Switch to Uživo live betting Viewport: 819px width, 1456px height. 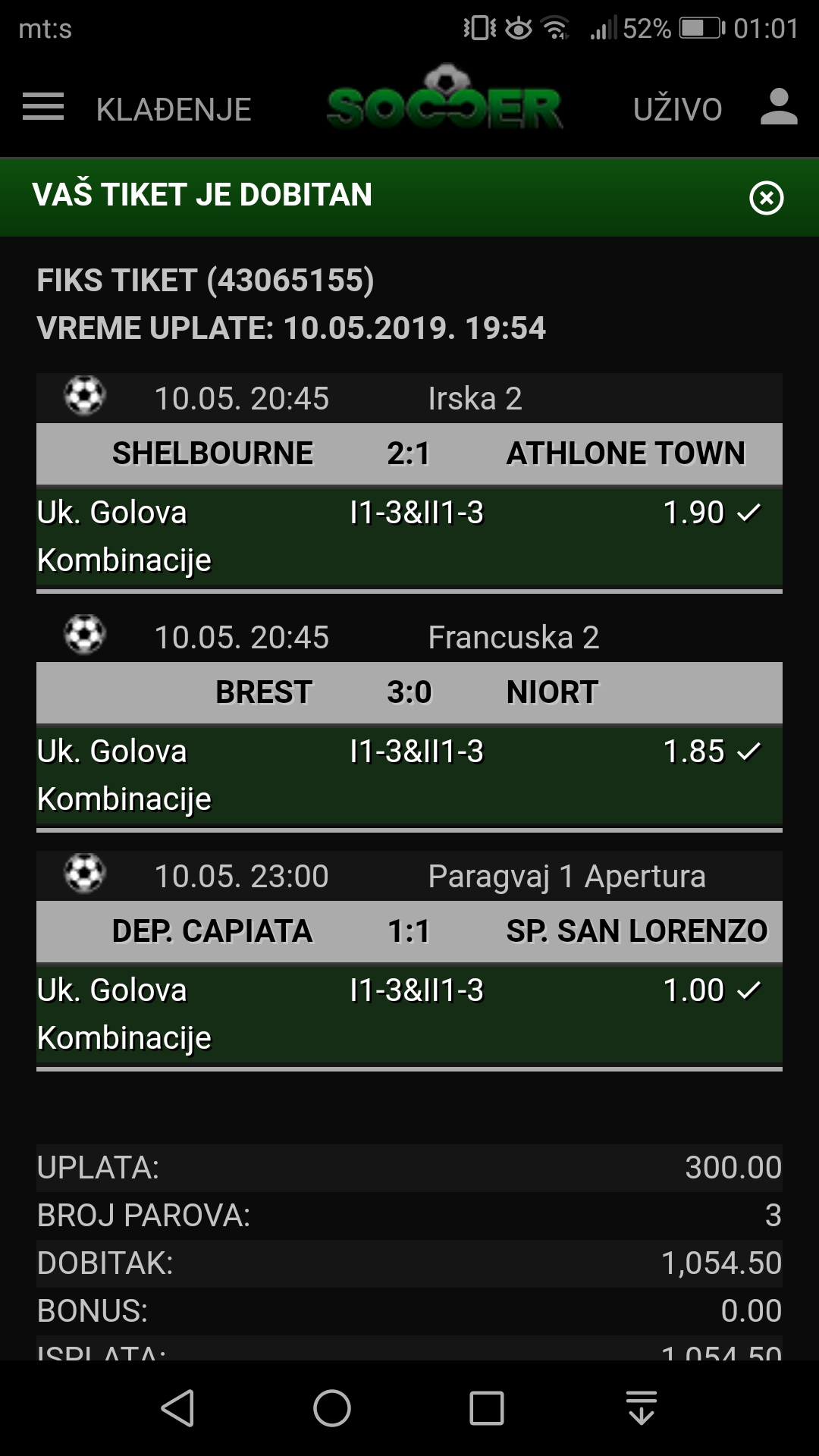tap(677, 109)
